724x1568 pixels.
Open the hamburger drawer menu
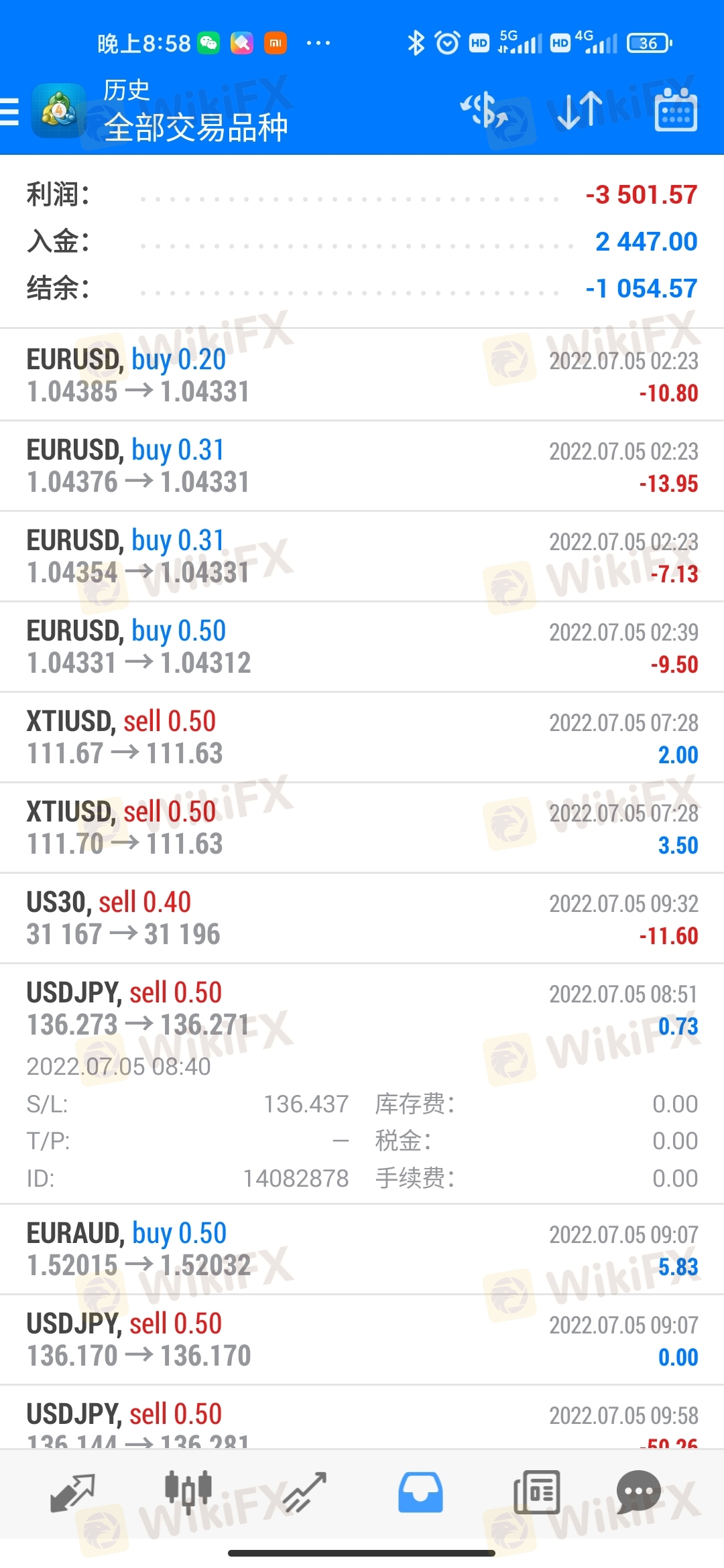[9, 111]
